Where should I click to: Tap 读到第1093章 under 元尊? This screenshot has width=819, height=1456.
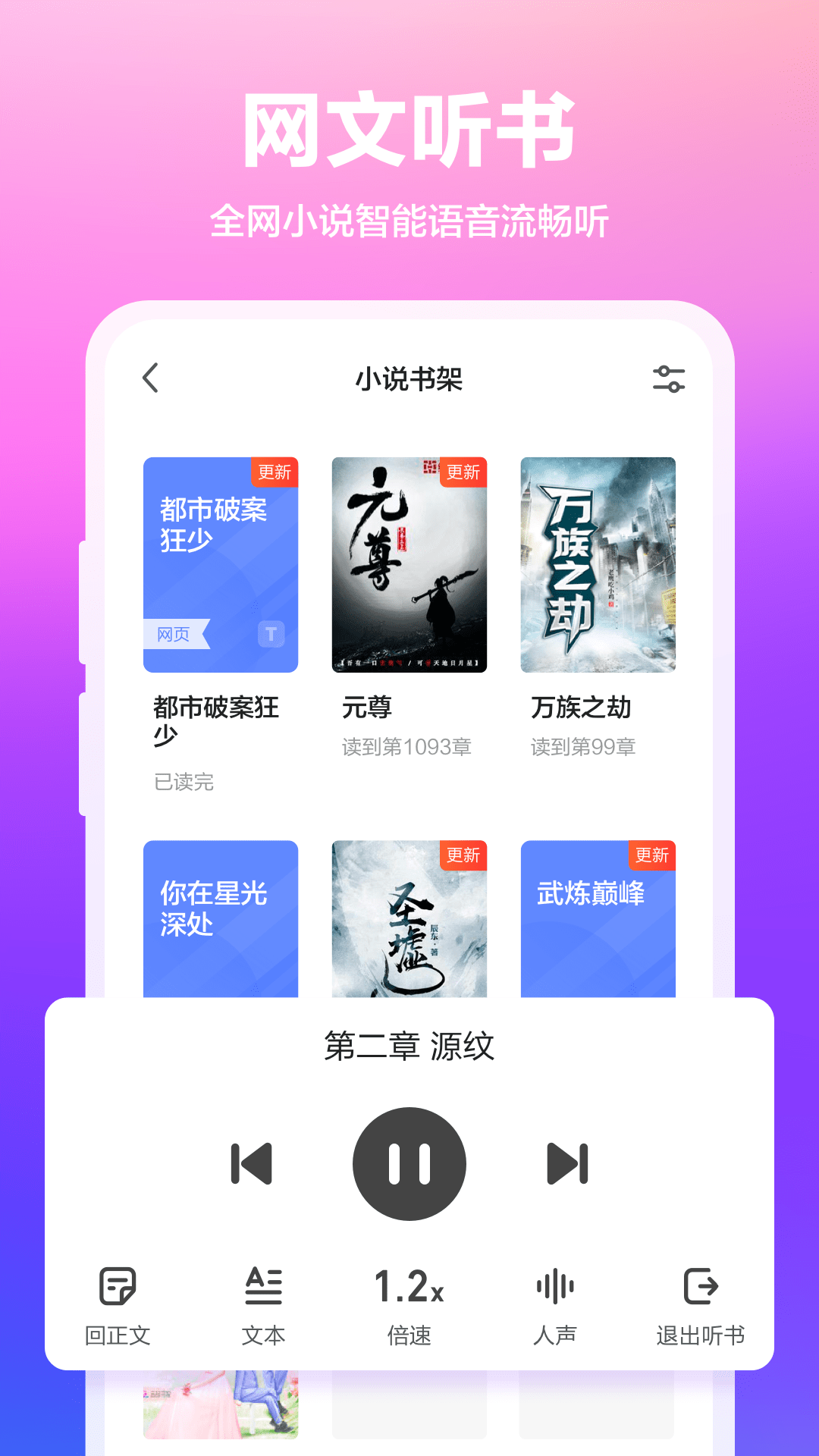point(406,747)
